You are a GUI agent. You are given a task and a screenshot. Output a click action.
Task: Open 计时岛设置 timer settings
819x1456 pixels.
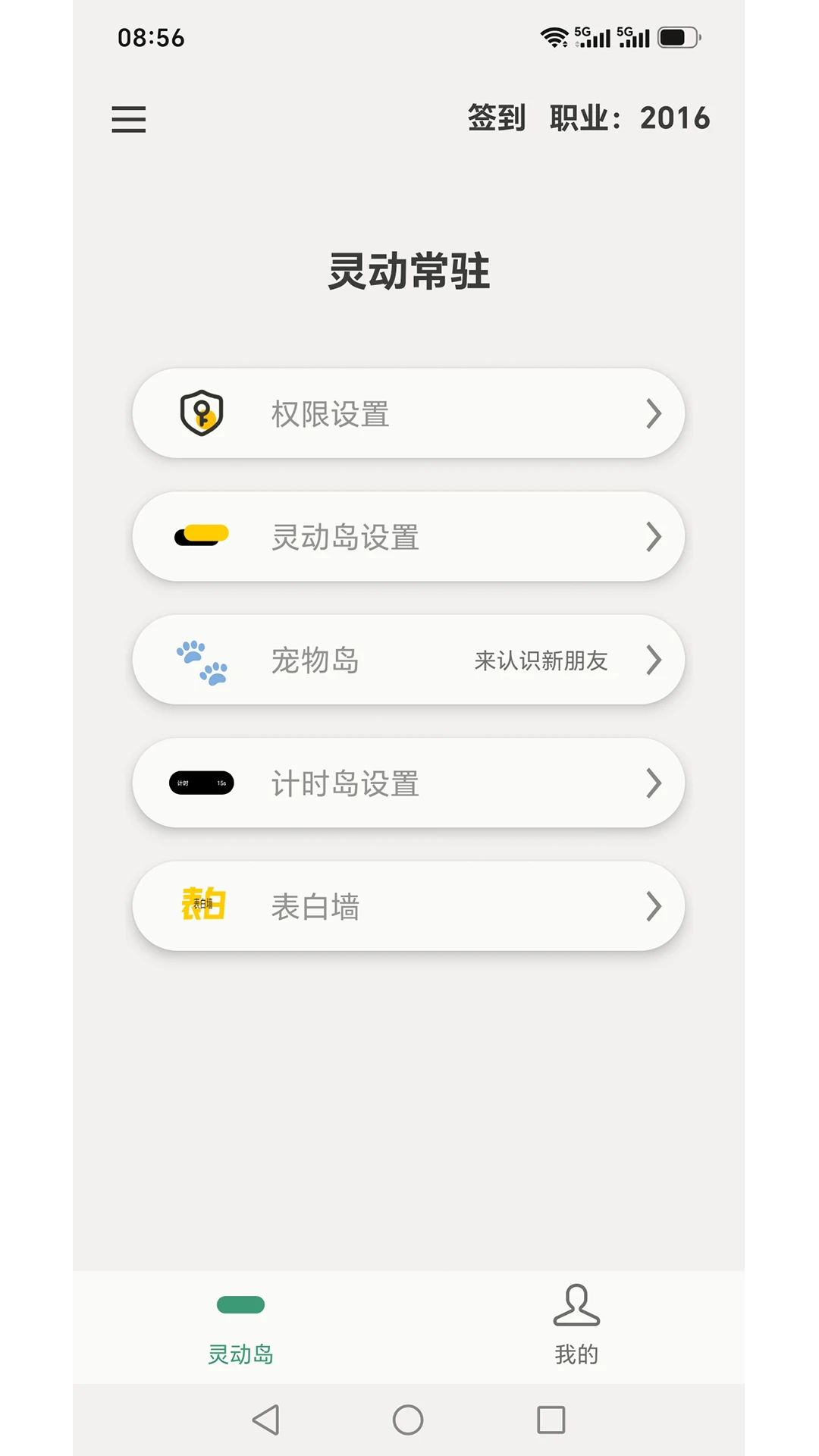pos(409,783)
